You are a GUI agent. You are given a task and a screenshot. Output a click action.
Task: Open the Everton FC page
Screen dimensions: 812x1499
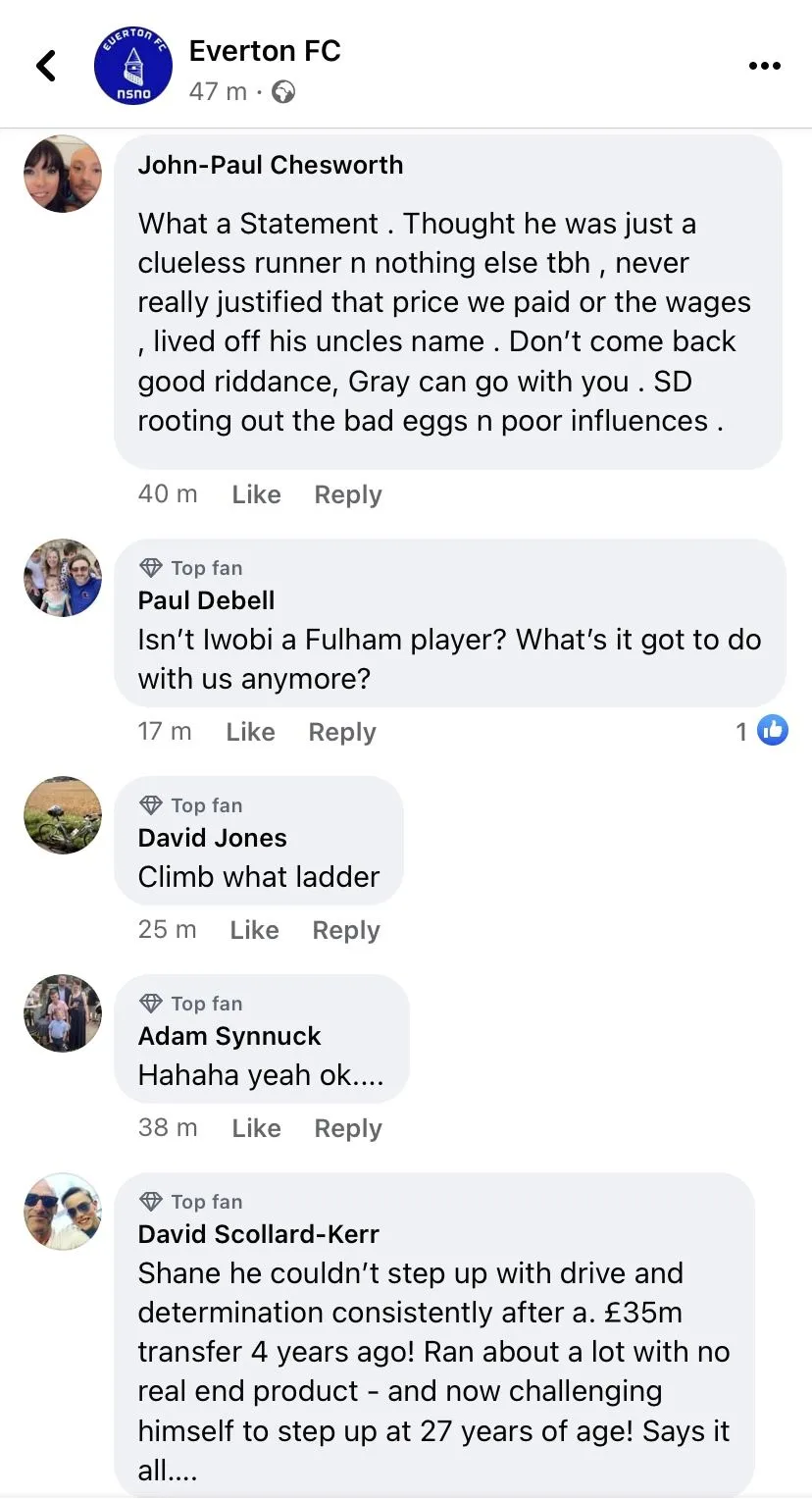tap(264, 51)
